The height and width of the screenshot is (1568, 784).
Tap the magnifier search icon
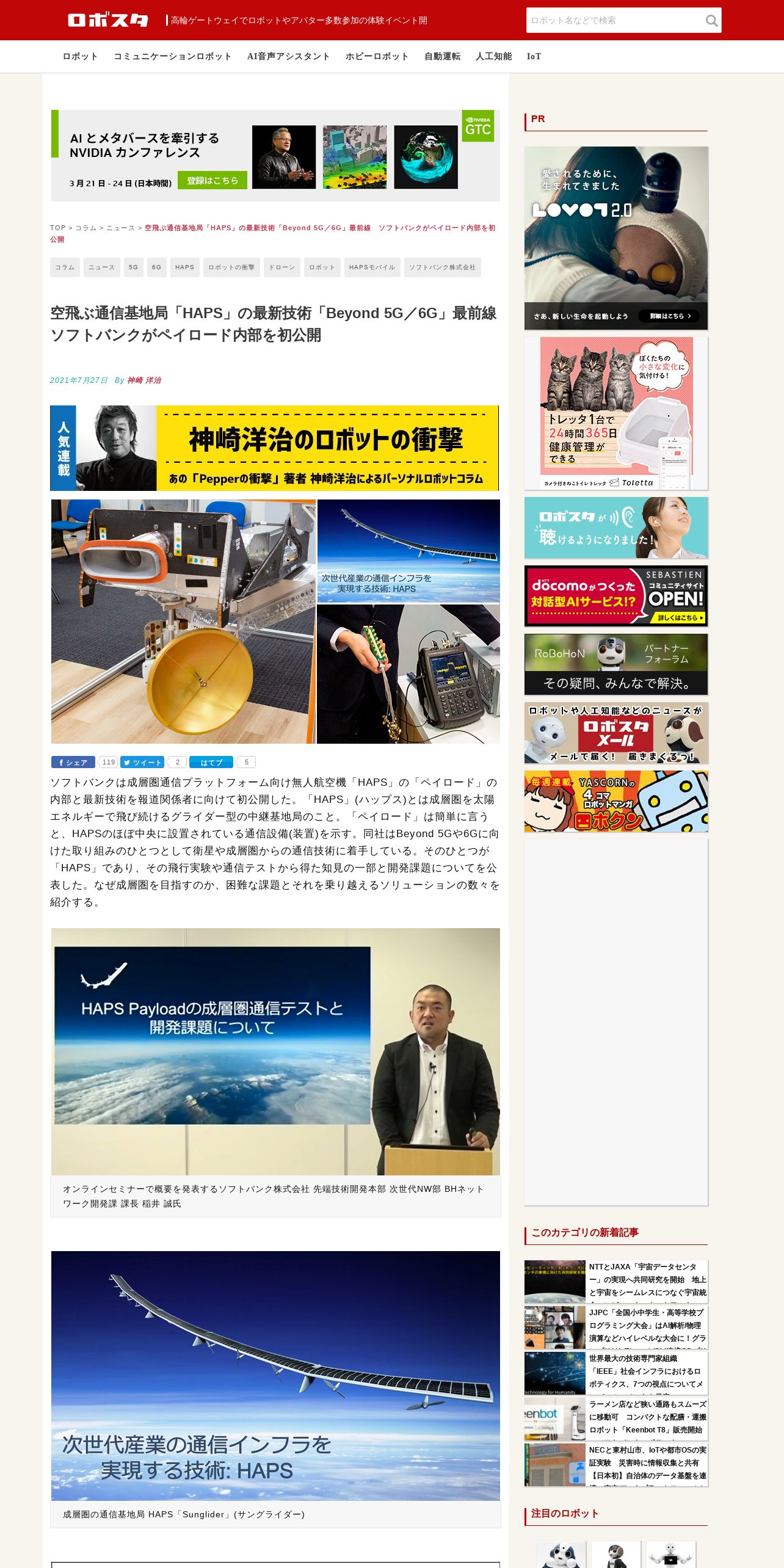[711, 21]
